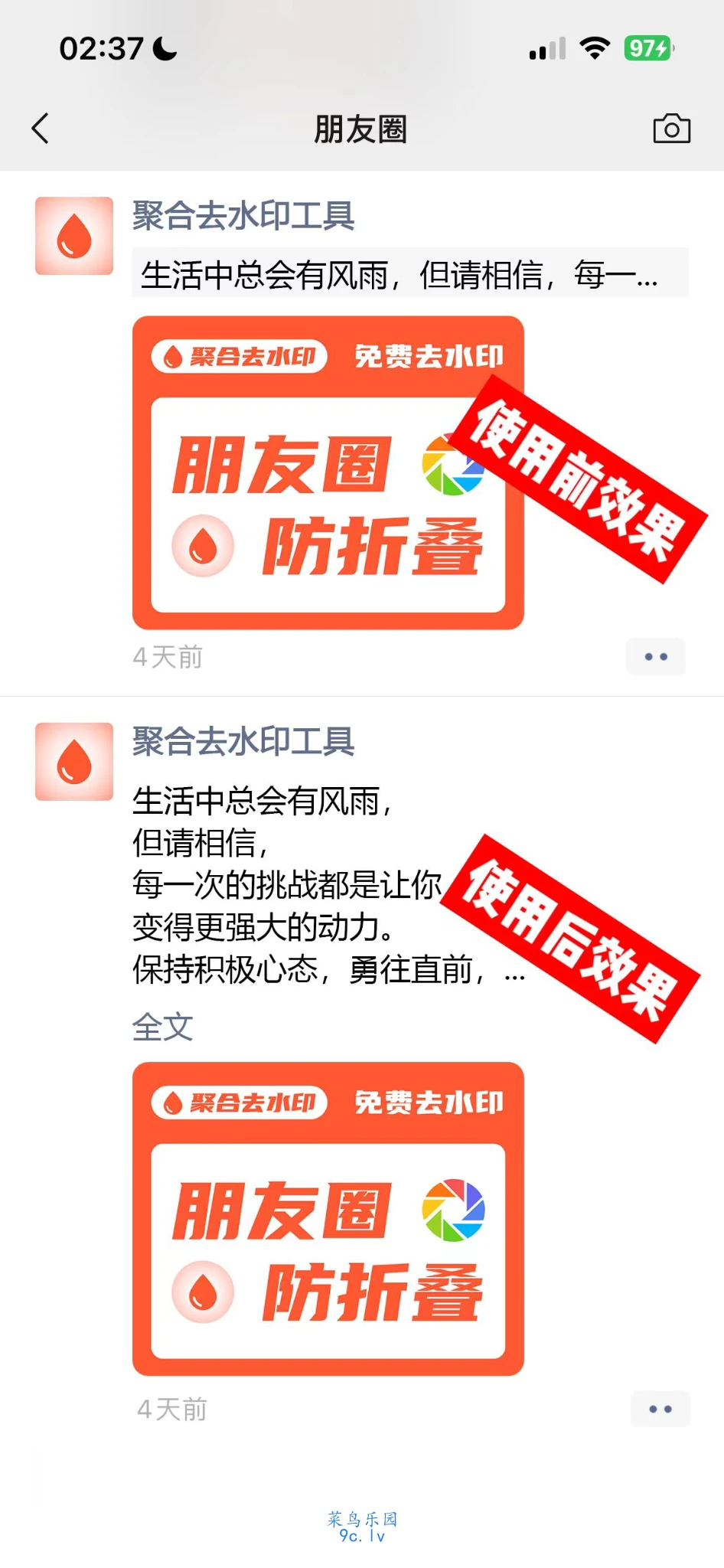Tap 全文 to show the full text
This screenshot has height=1568, width=724.
coord(163,1027)
